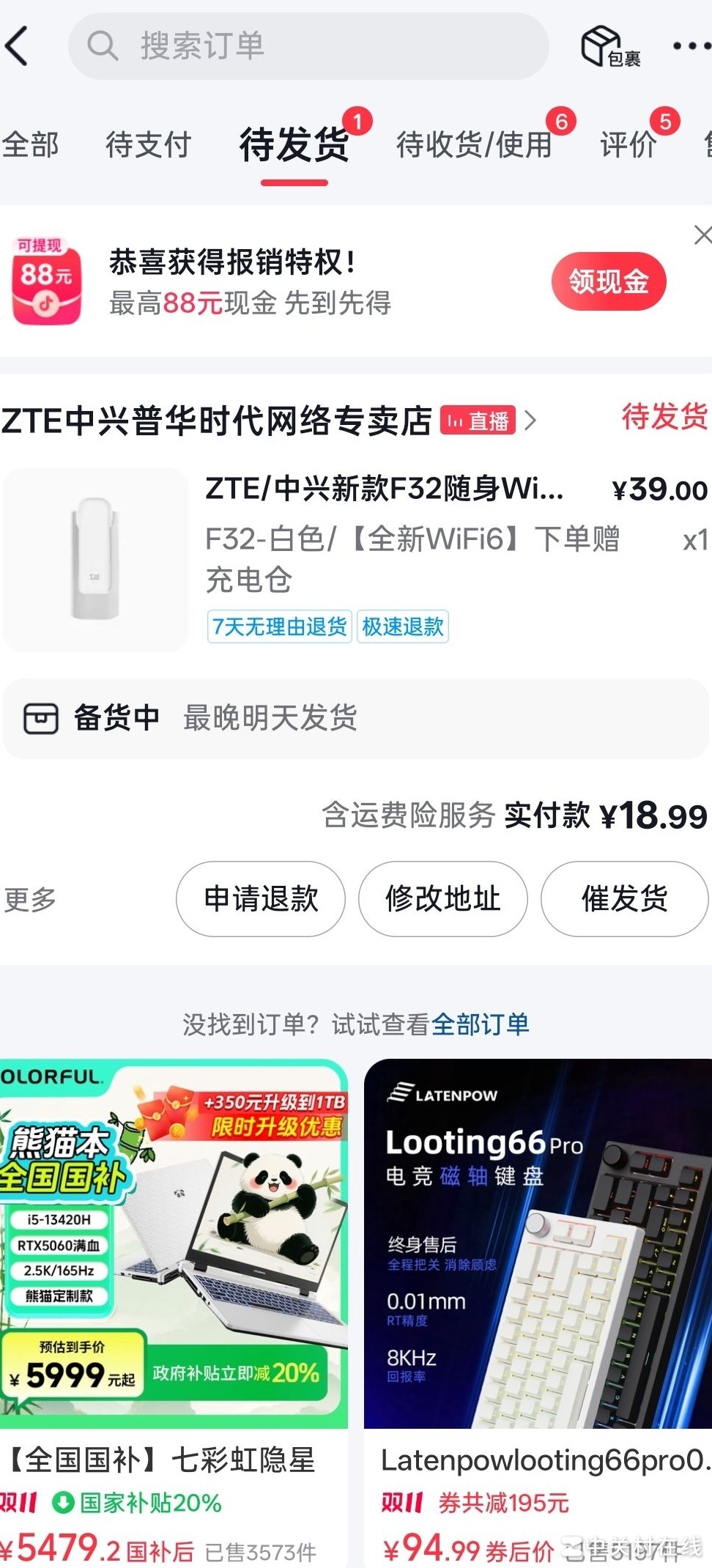The image size is (712, 1568).
Task: Switch to the 待支付 tab
Action: click(148, 144)
